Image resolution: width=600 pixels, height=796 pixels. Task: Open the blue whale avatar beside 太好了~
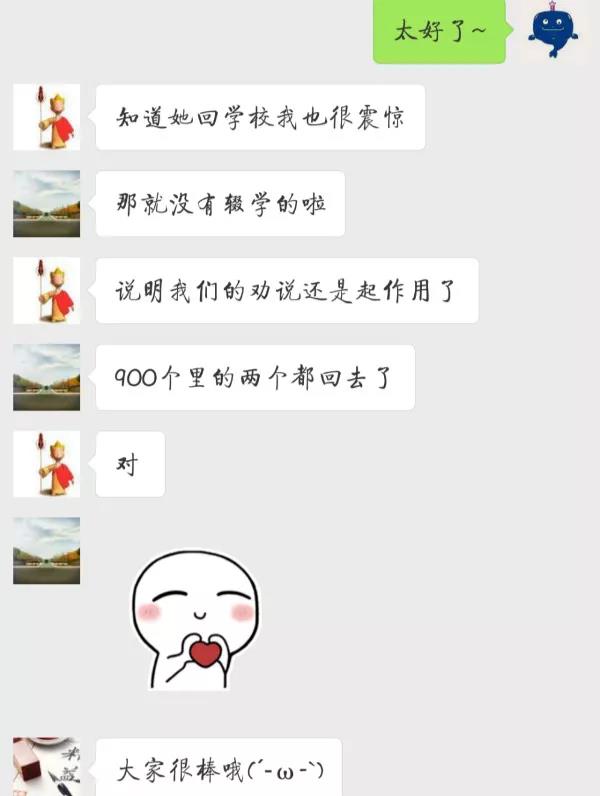tap(553, 31)
